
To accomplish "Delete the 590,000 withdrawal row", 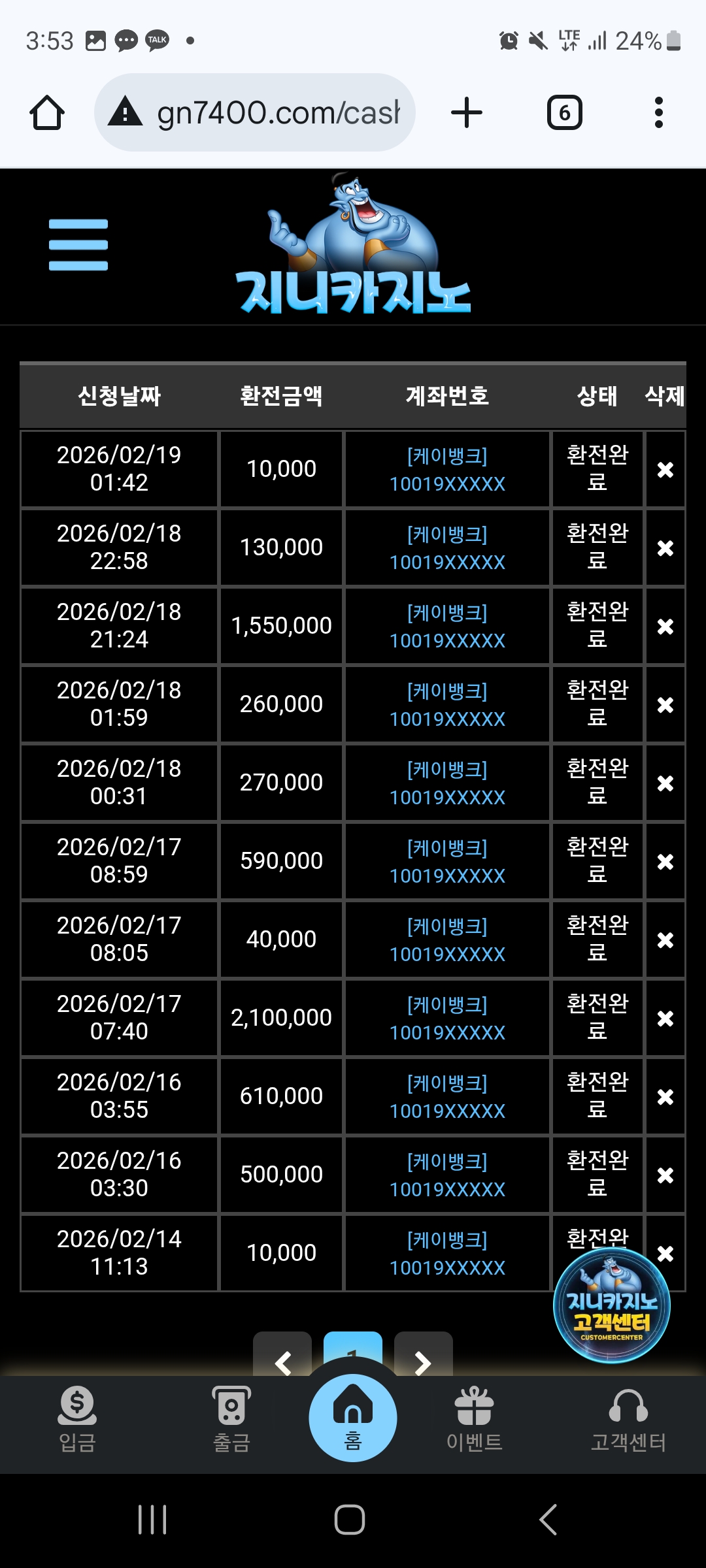I will tap(665, 862).
